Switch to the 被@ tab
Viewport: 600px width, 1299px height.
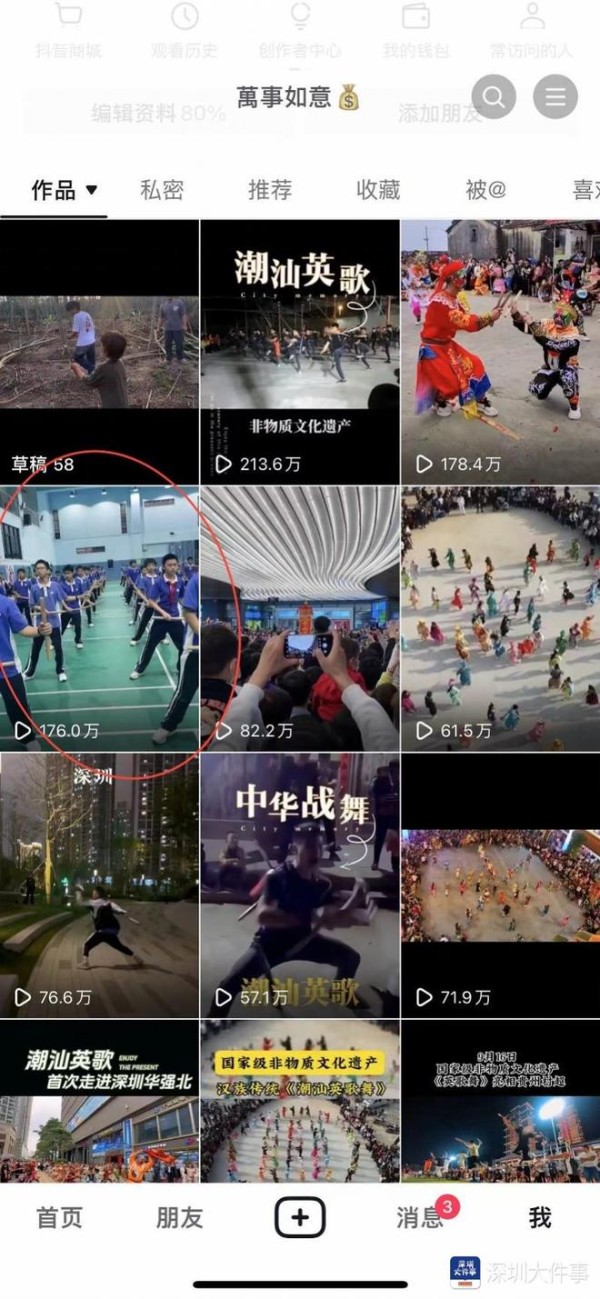pyautogui.click(x=486, y=190)
